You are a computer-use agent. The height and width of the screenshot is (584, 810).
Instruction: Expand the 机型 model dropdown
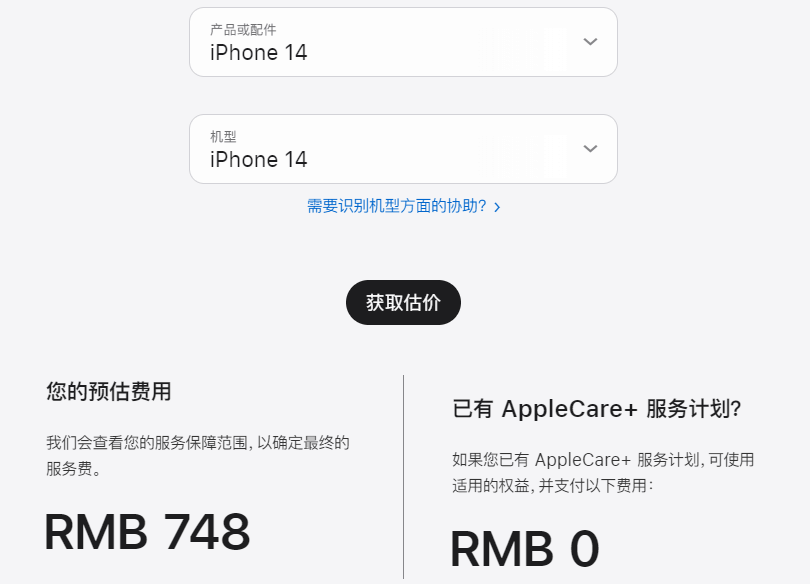403,149
